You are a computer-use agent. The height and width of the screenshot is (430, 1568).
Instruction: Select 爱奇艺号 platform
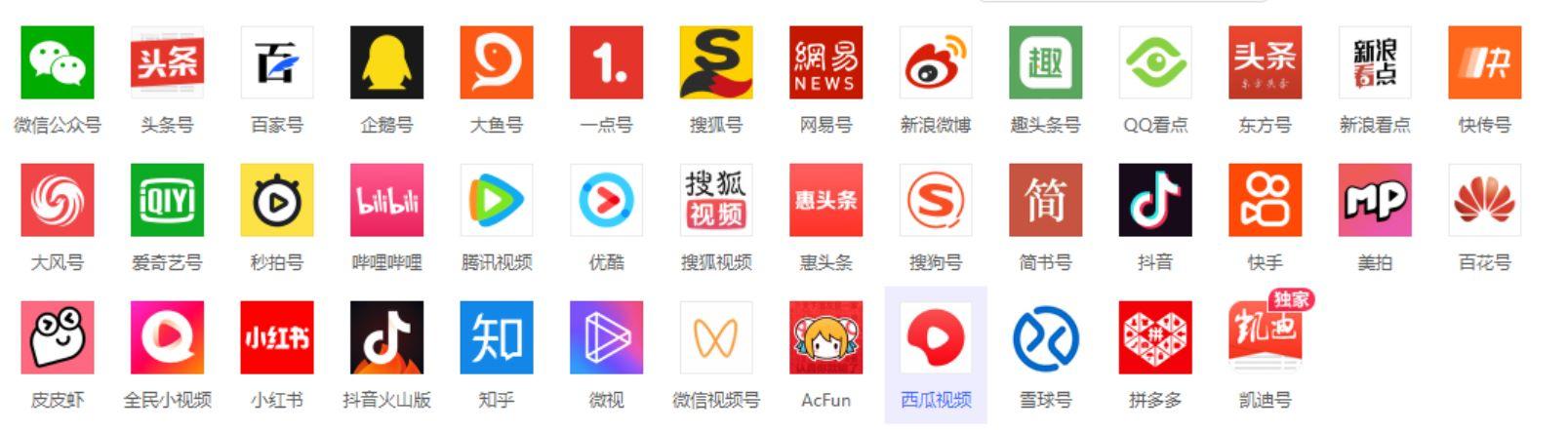[167, 201]
